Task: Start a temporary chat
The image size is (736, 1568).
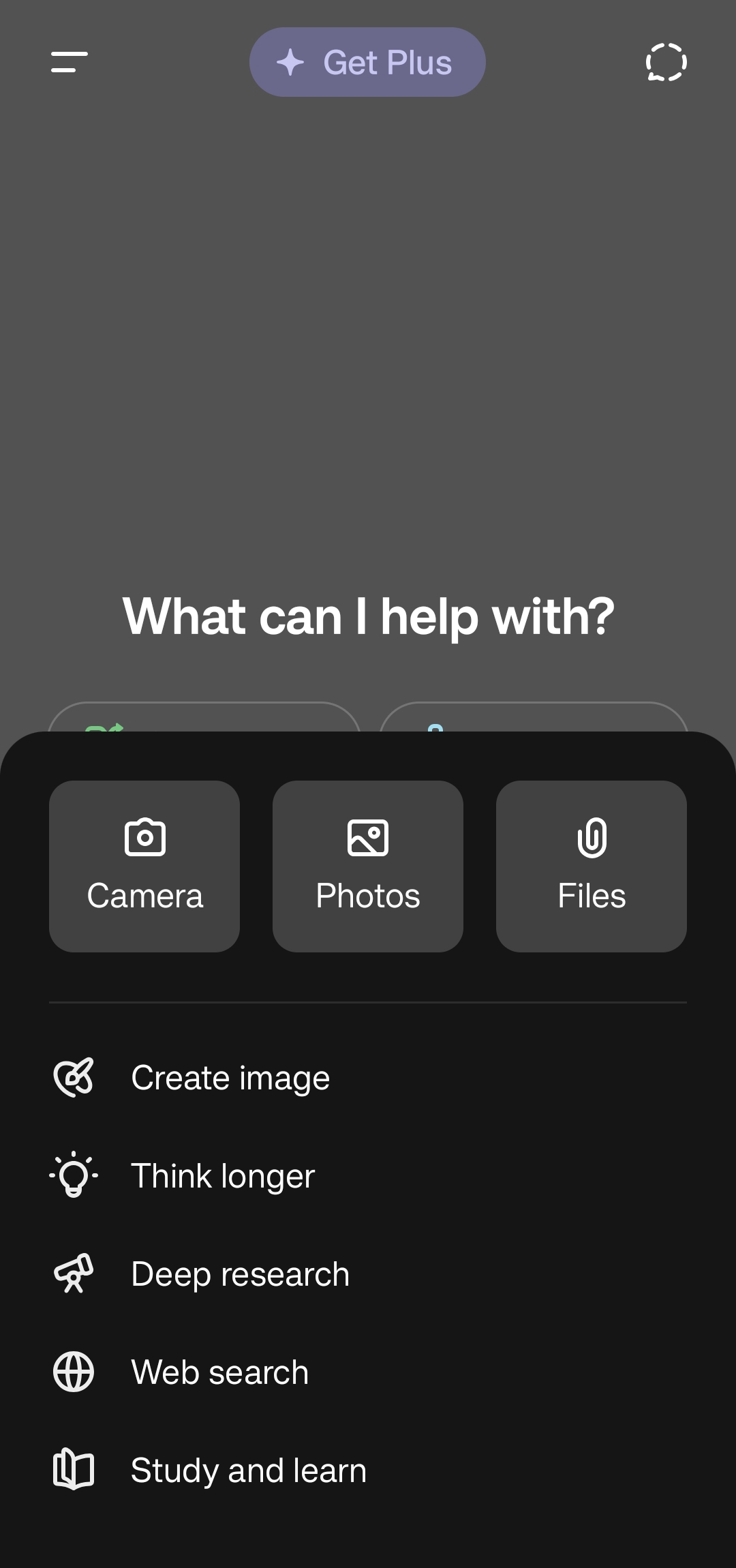Action: tap(666, 62)
